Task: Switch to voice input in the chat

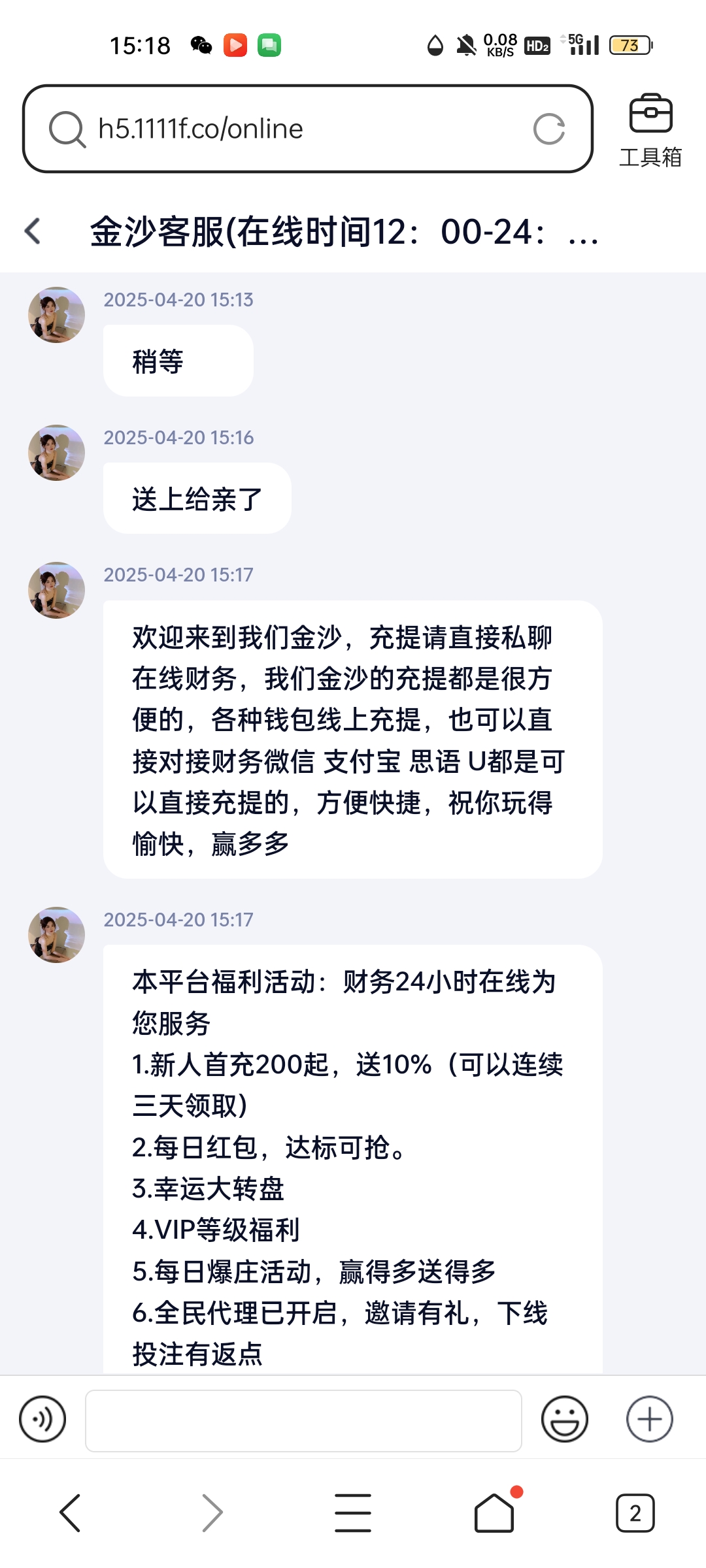Action: click(x=42, y=1419)
